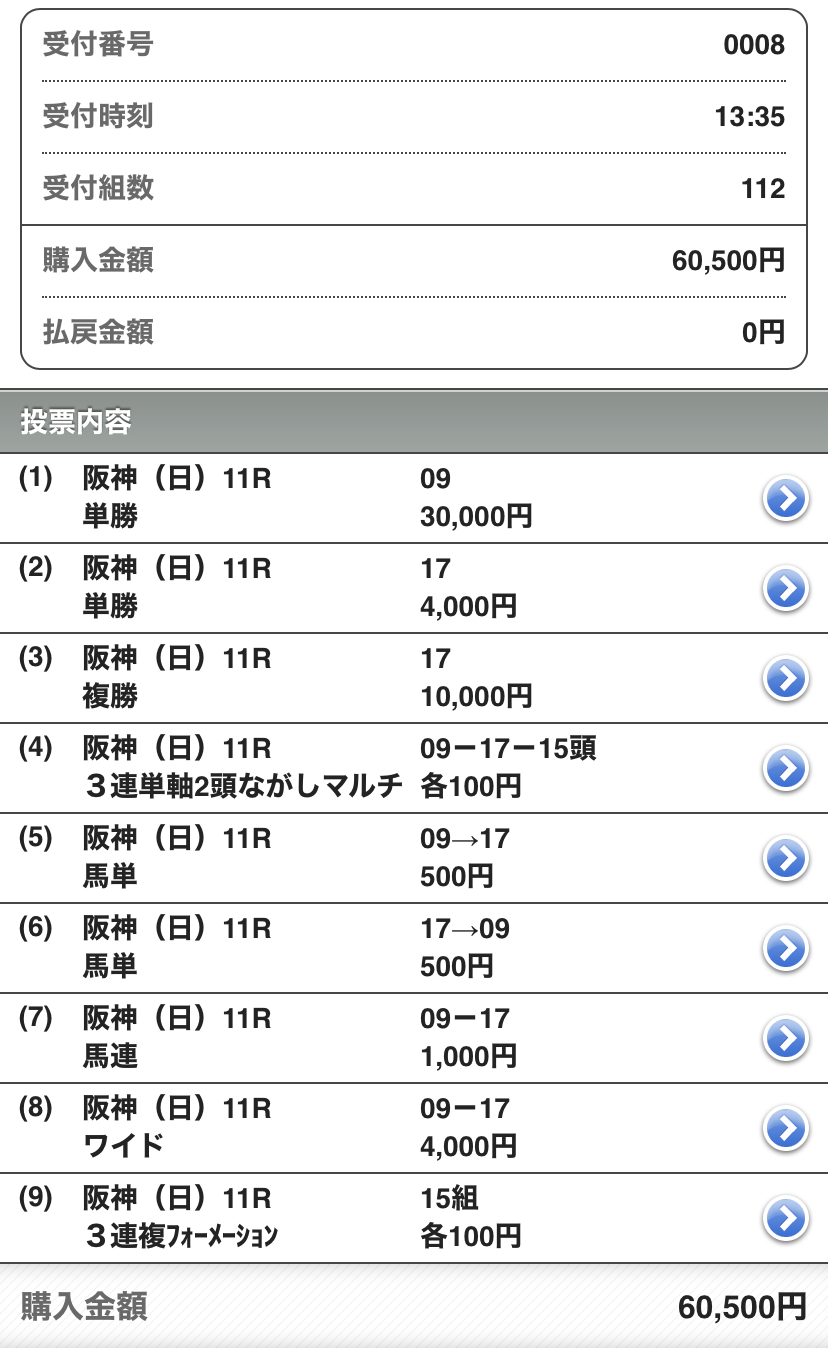Open bet (3) 複勝 17 details
Image resolution: width=828 pixels, height=1348 pixels.
(x=786, y=678)
